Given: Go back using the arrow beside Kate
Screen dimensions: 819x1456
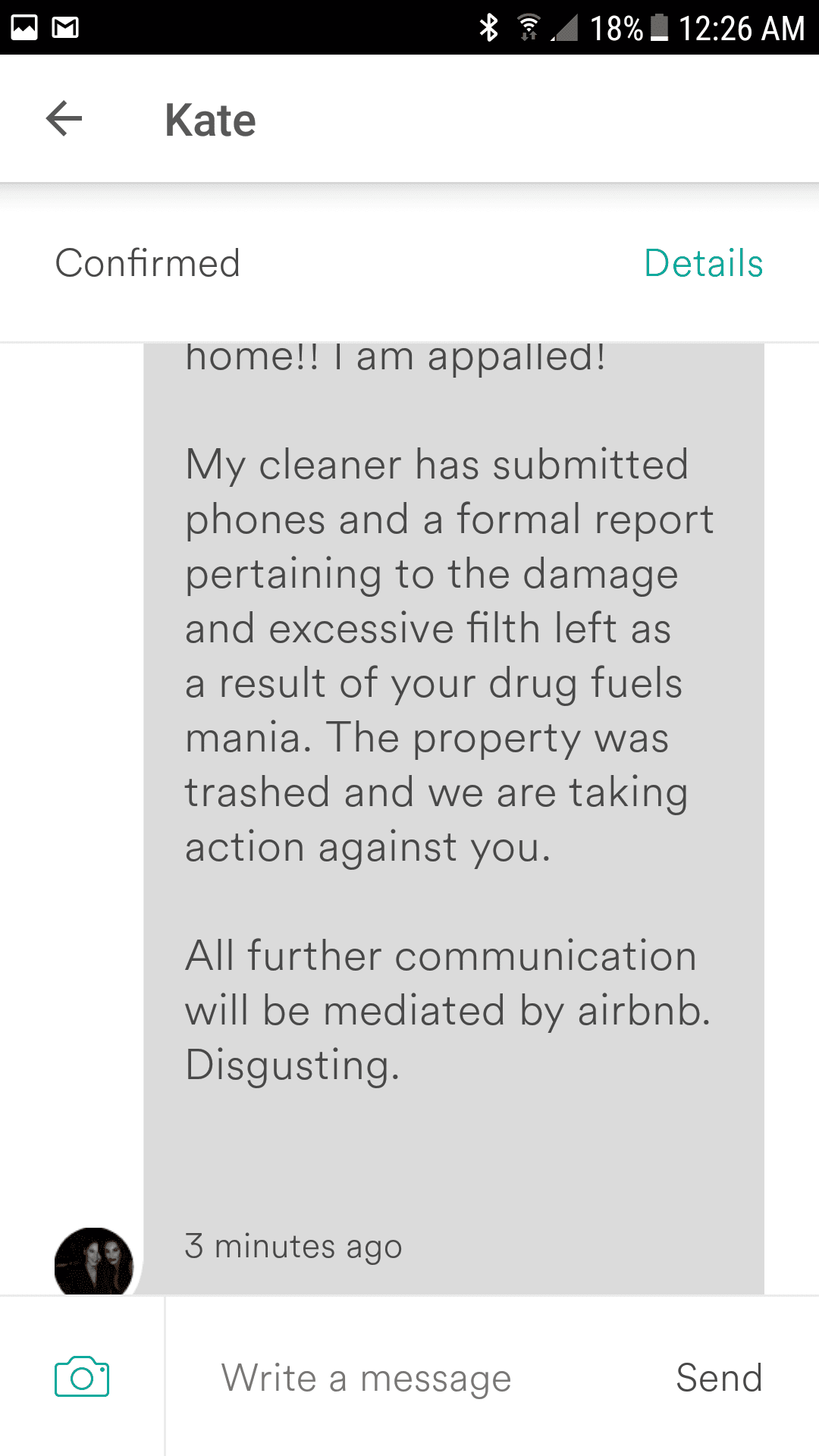Looking at the screenshot, I should 64,119.
